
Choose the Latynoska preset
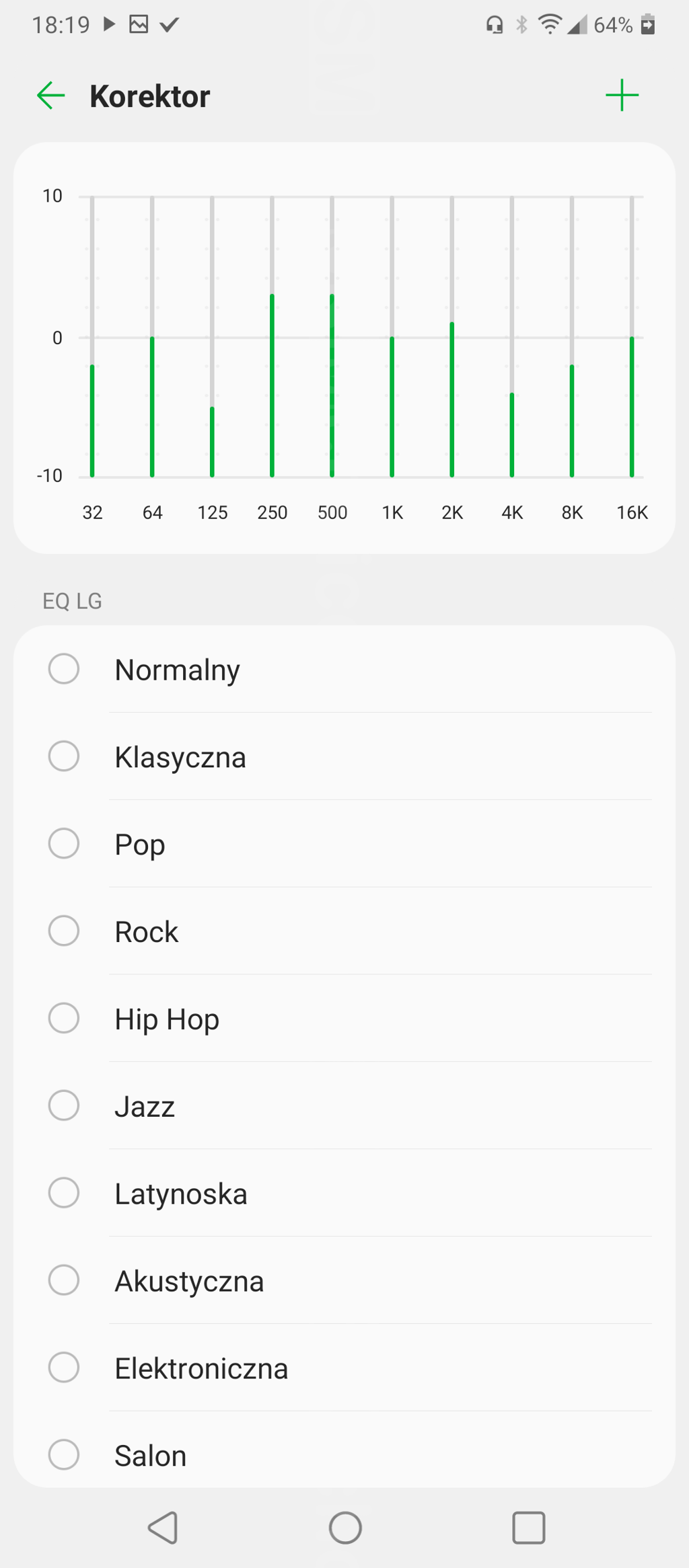tap(344, 1193)
